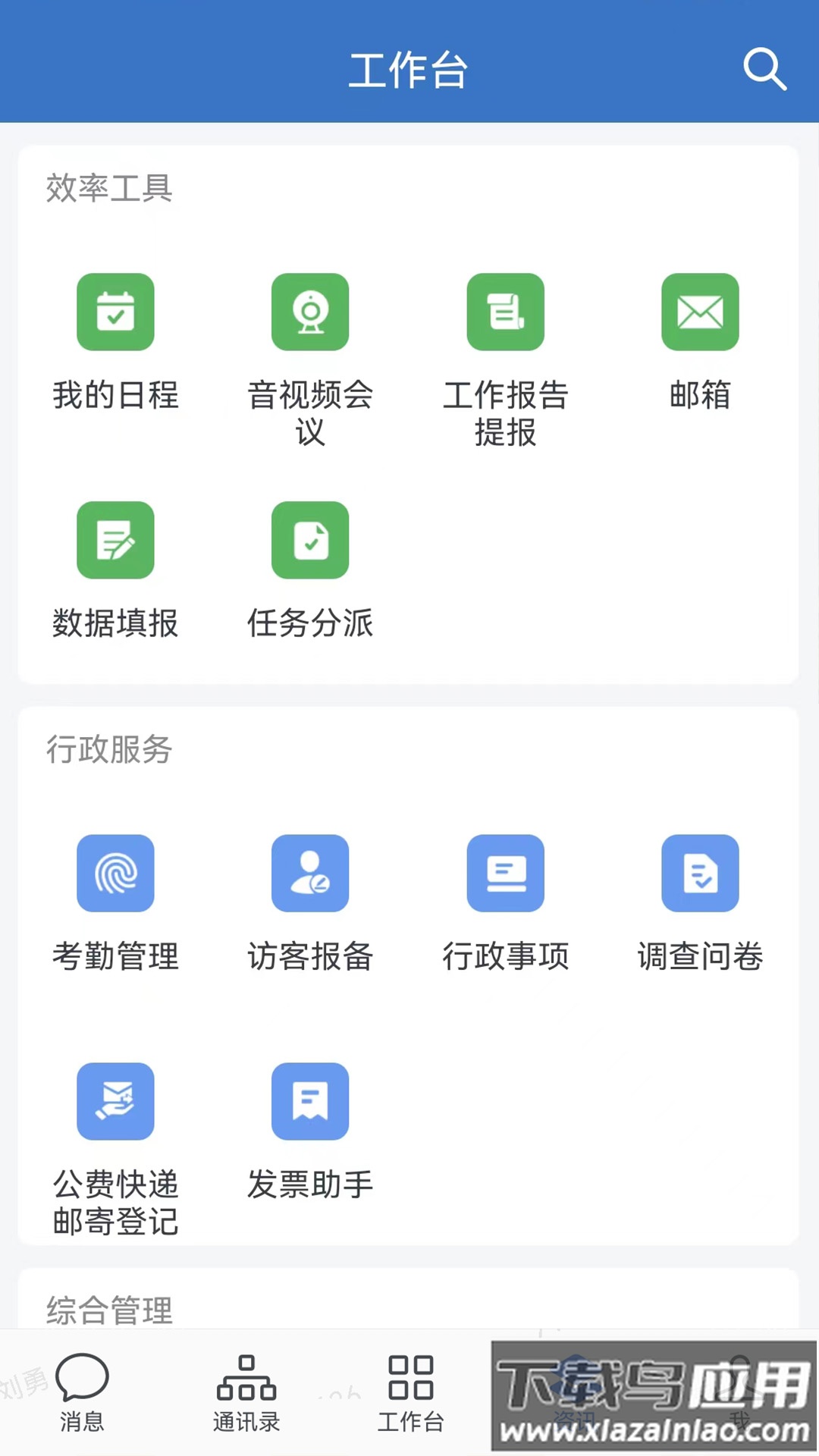Screen dimensions: 819x1456
Task: Open 发票助手 invoice assistant
Action: coord(310,1101)
